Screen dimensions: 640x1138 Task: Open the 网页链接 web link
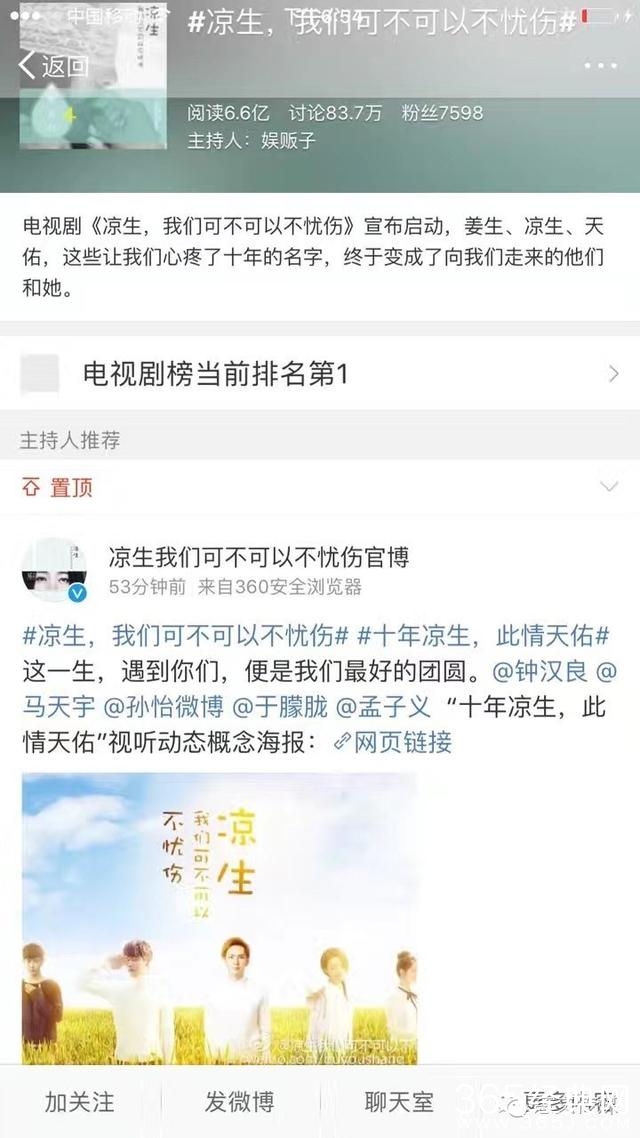[393, 741]
